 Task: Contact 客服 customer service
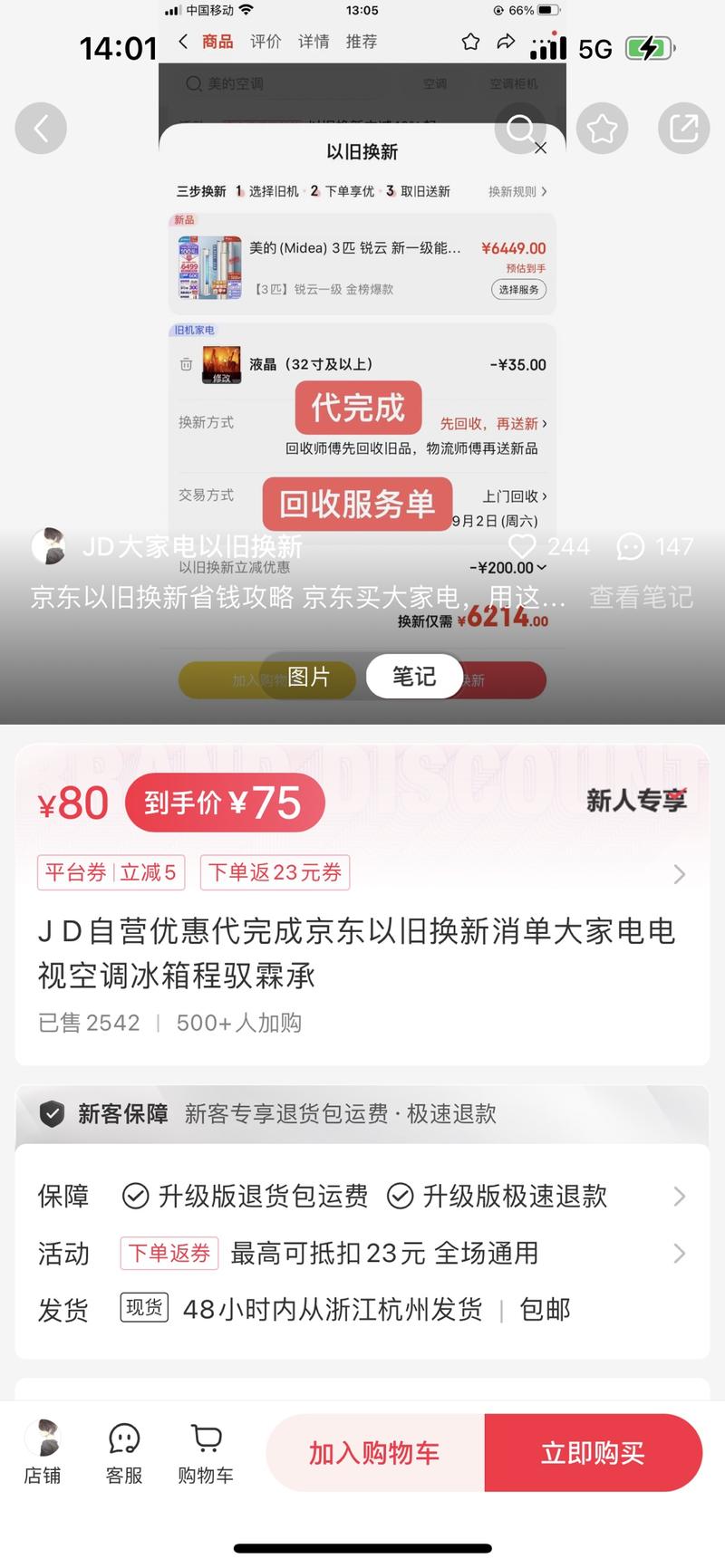point(124,1452)
